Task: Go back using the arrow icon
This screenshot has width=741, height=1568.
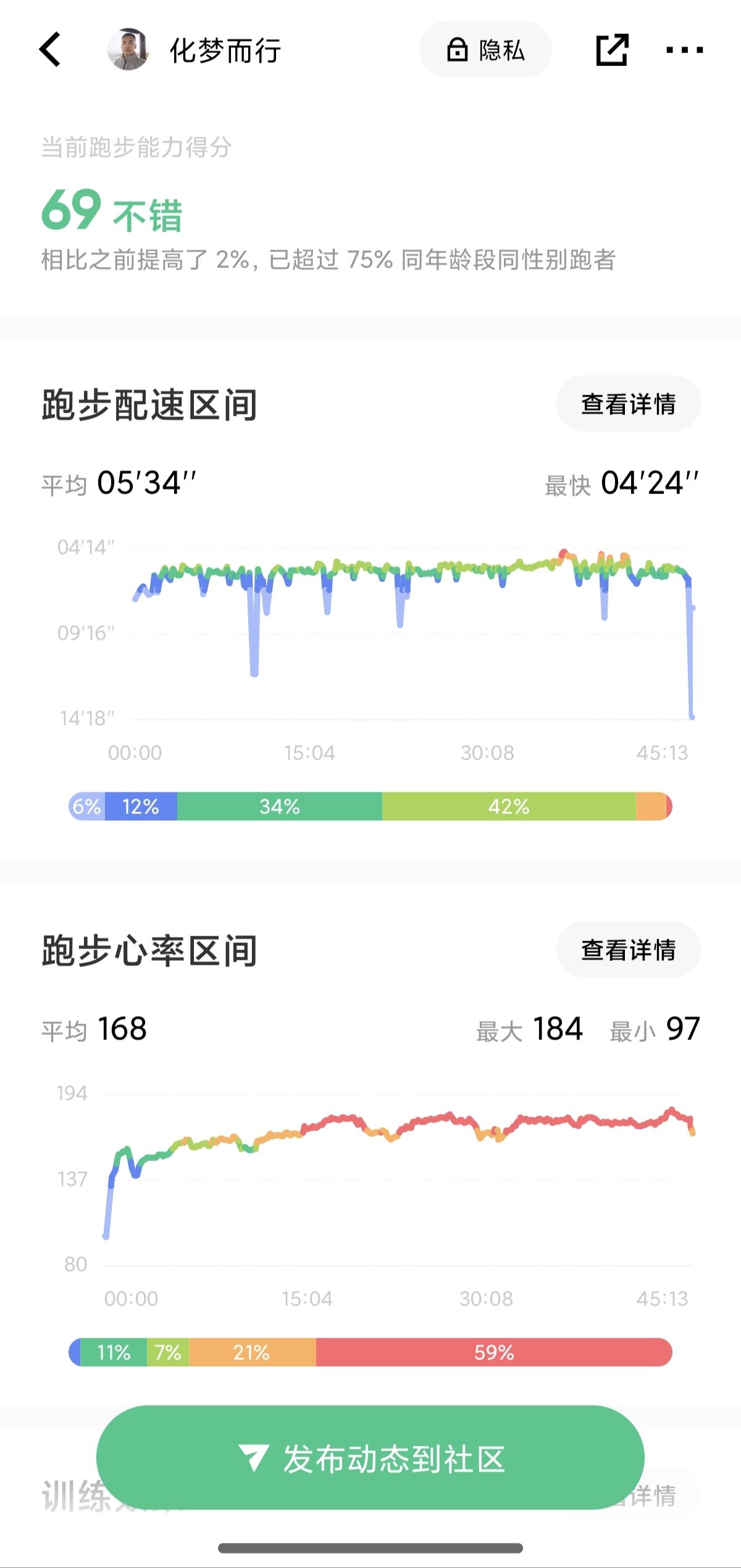Action: tap(50, 49)
